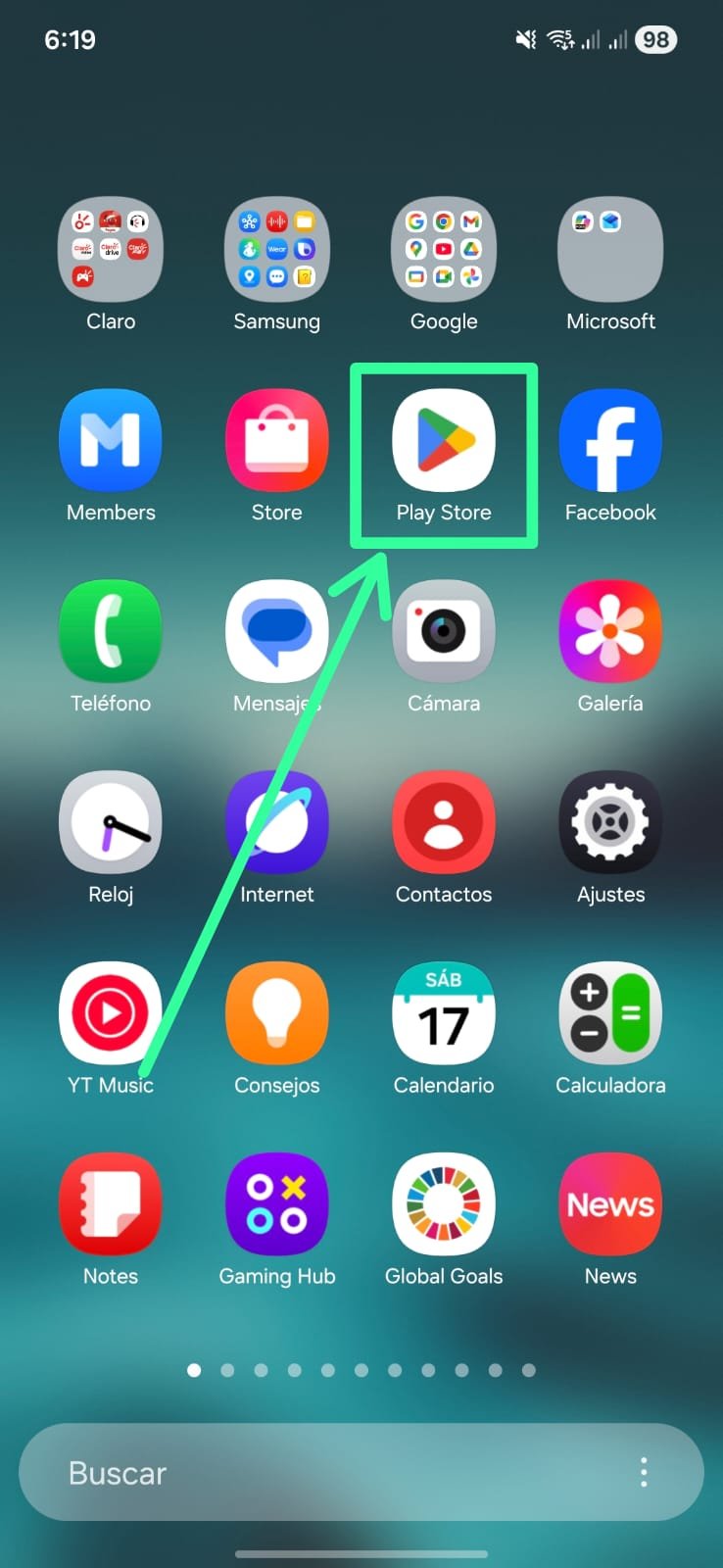The width and height of the screenshot is (723, 1568).
Task: Open Facebook
Action: (610, 440)
